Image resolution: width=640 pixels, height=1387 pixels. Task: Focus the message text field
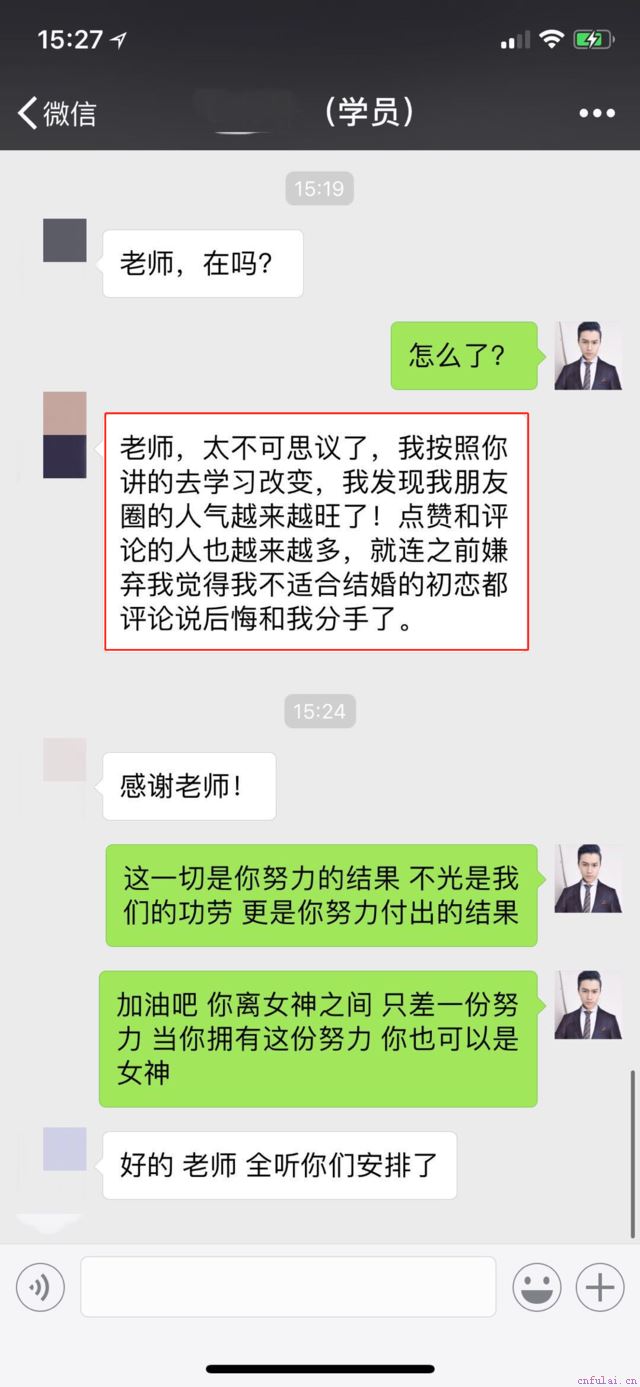[288, 1286]
